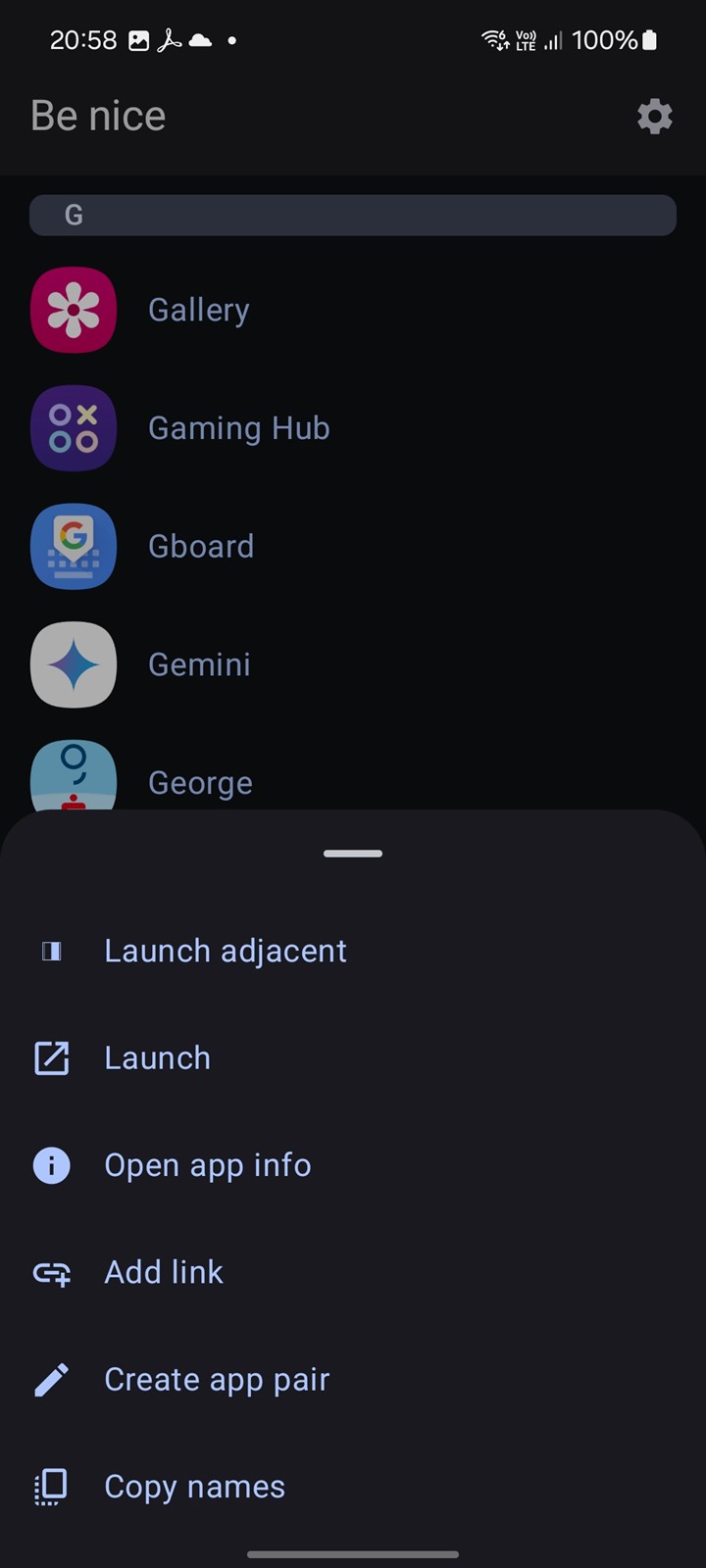Screen dimensions: 706x1568
Task: Open the George app
Action: pyautogui.click(x=353, y=774)
